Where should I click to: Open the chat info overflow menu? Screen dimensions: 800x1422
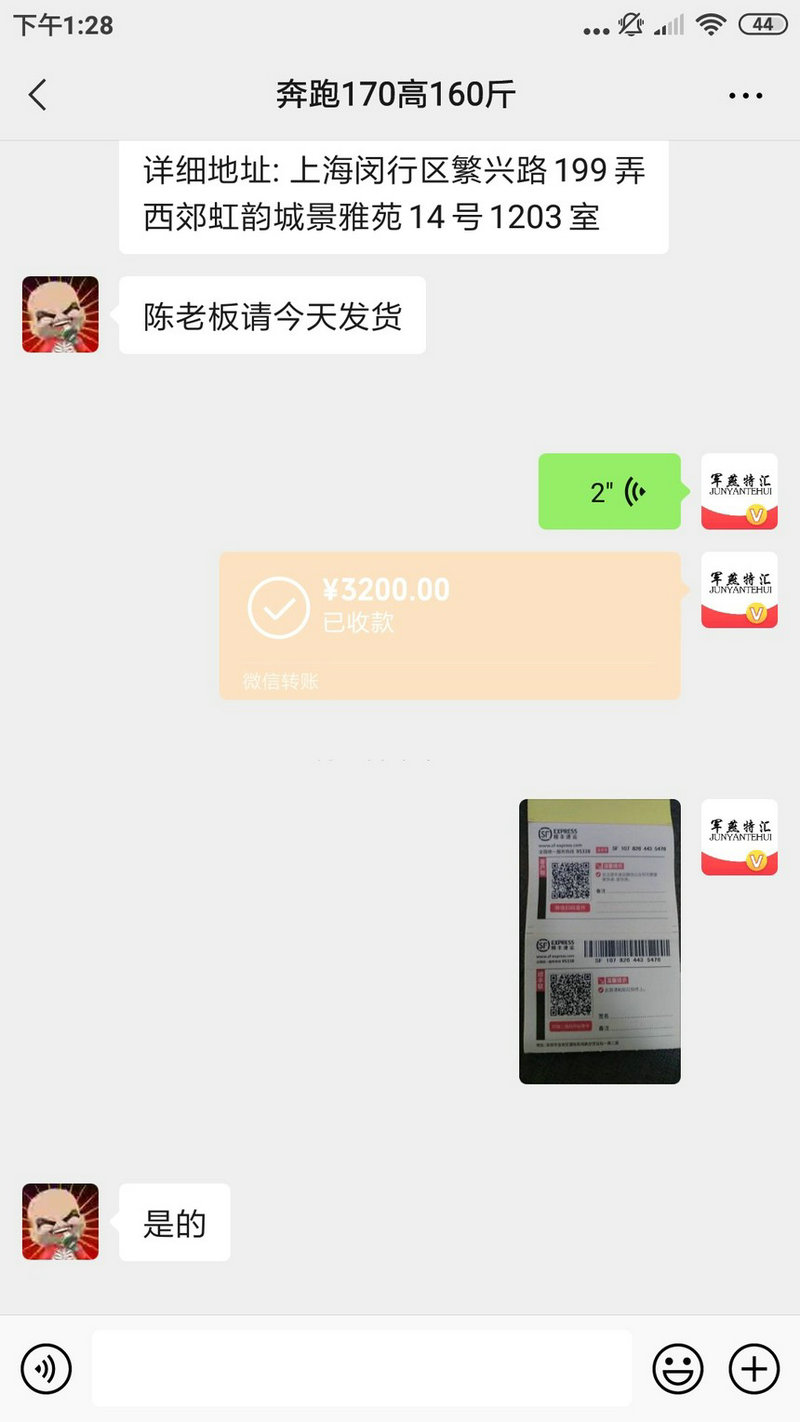(746, 96)
